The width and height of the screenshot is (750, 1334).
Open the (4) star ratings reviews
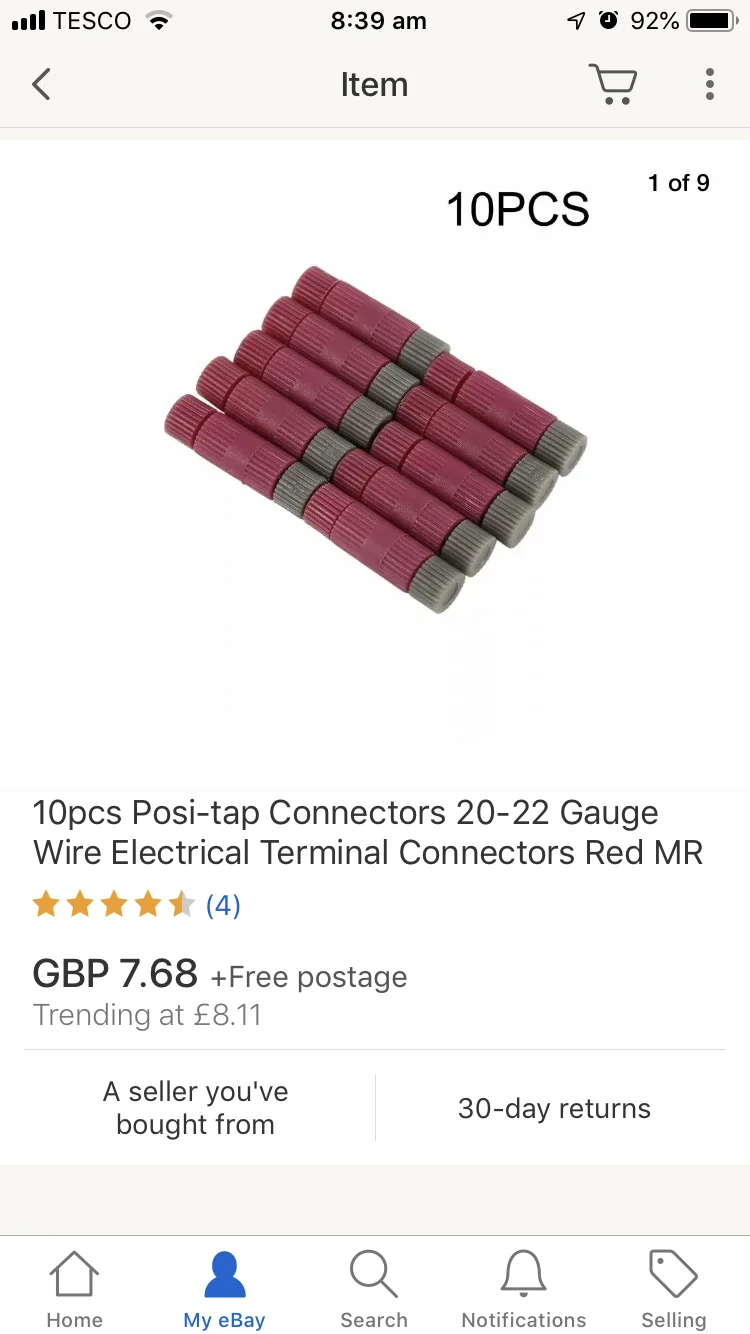[x=136, y=906]
